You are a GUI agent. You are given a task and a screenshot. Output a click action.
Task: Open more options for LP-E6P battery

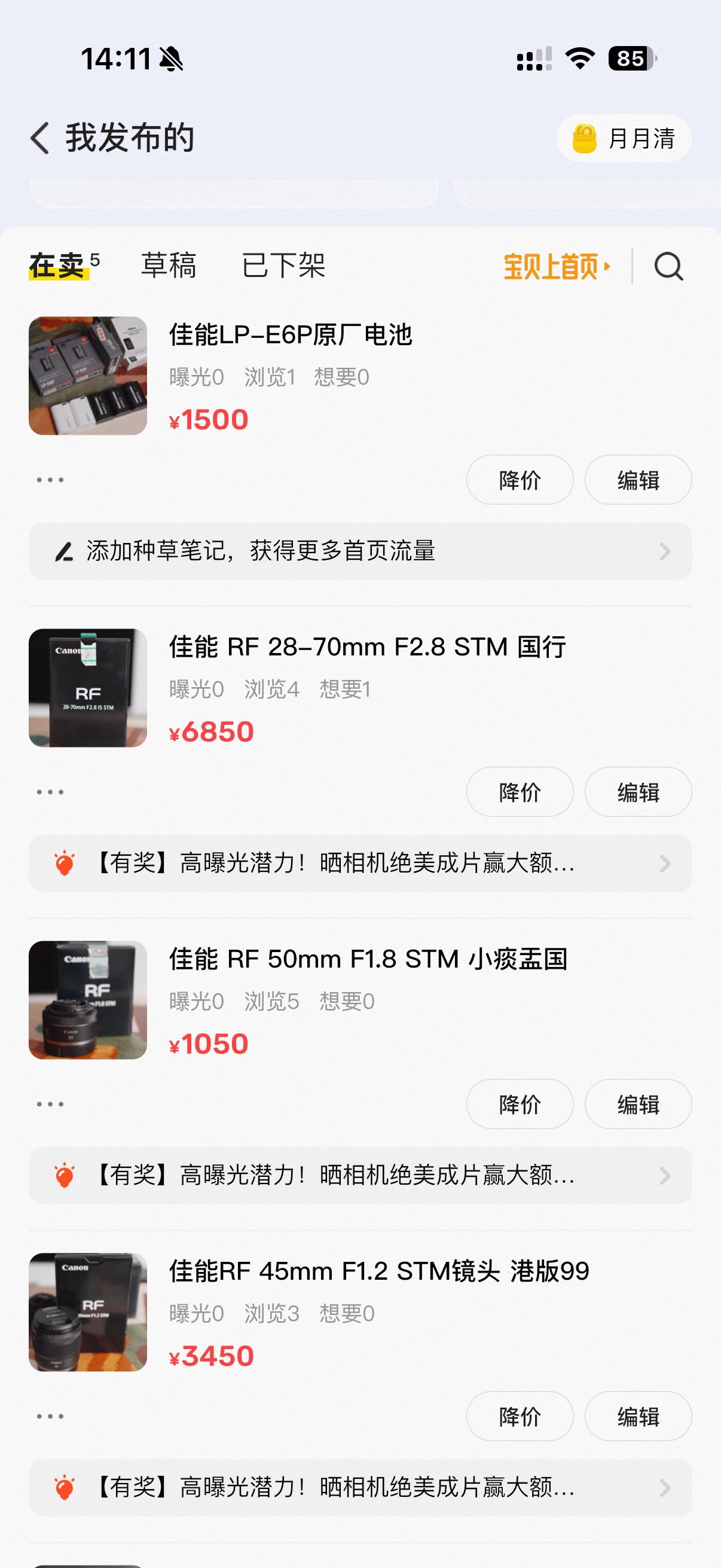coord(50,480)
